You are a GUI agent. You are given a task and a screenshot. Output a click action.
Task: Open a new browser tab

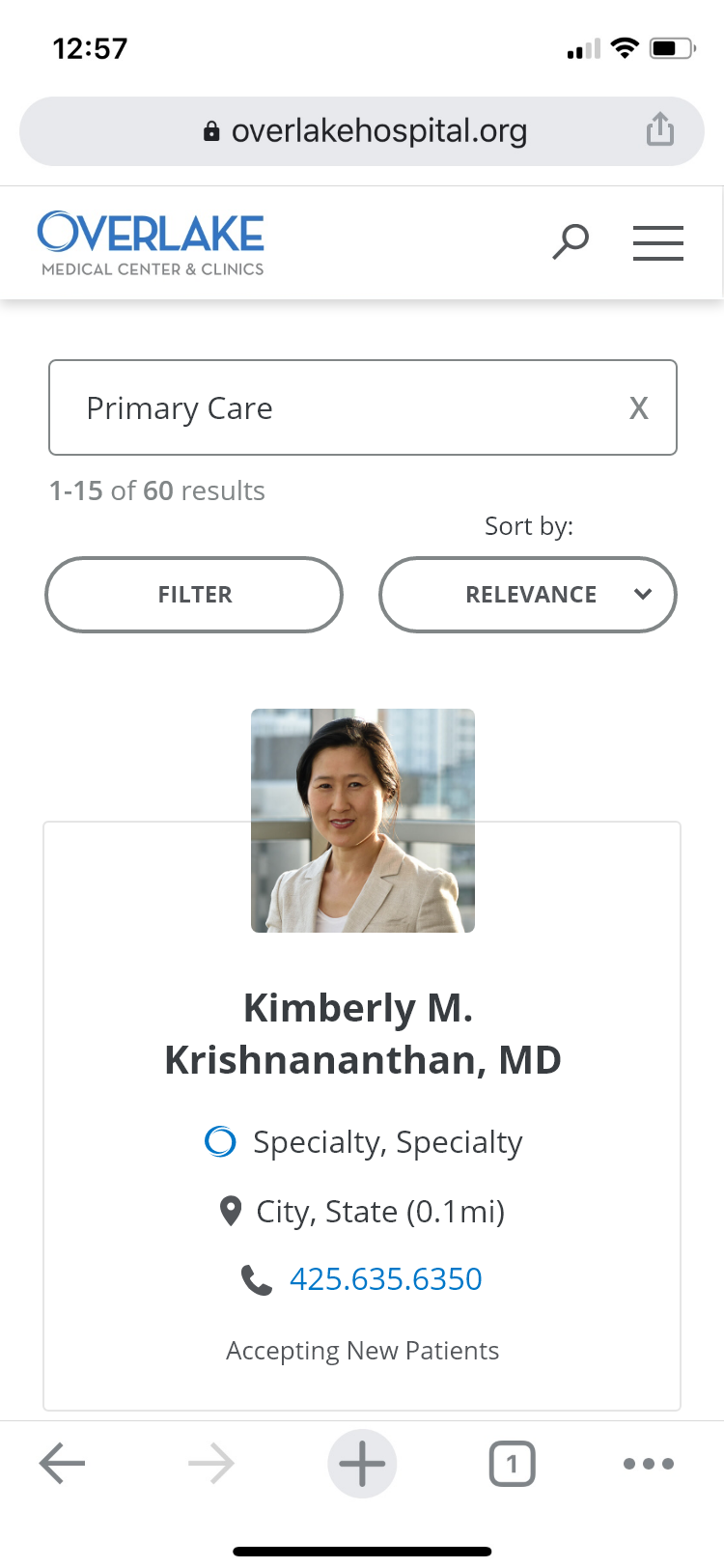click(x=362, y=1464)
